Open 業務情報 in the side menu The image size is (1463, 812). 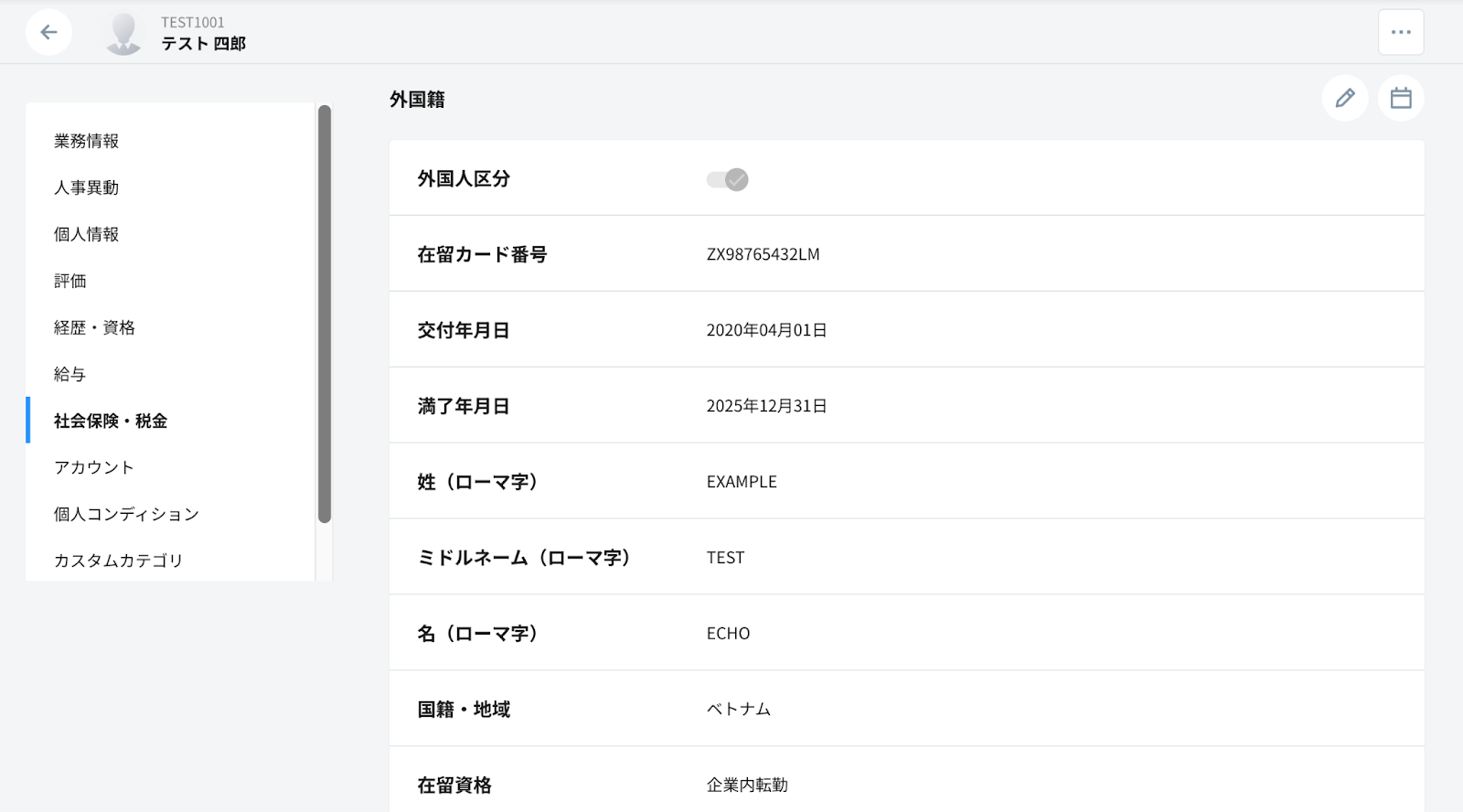pos(86,141)
